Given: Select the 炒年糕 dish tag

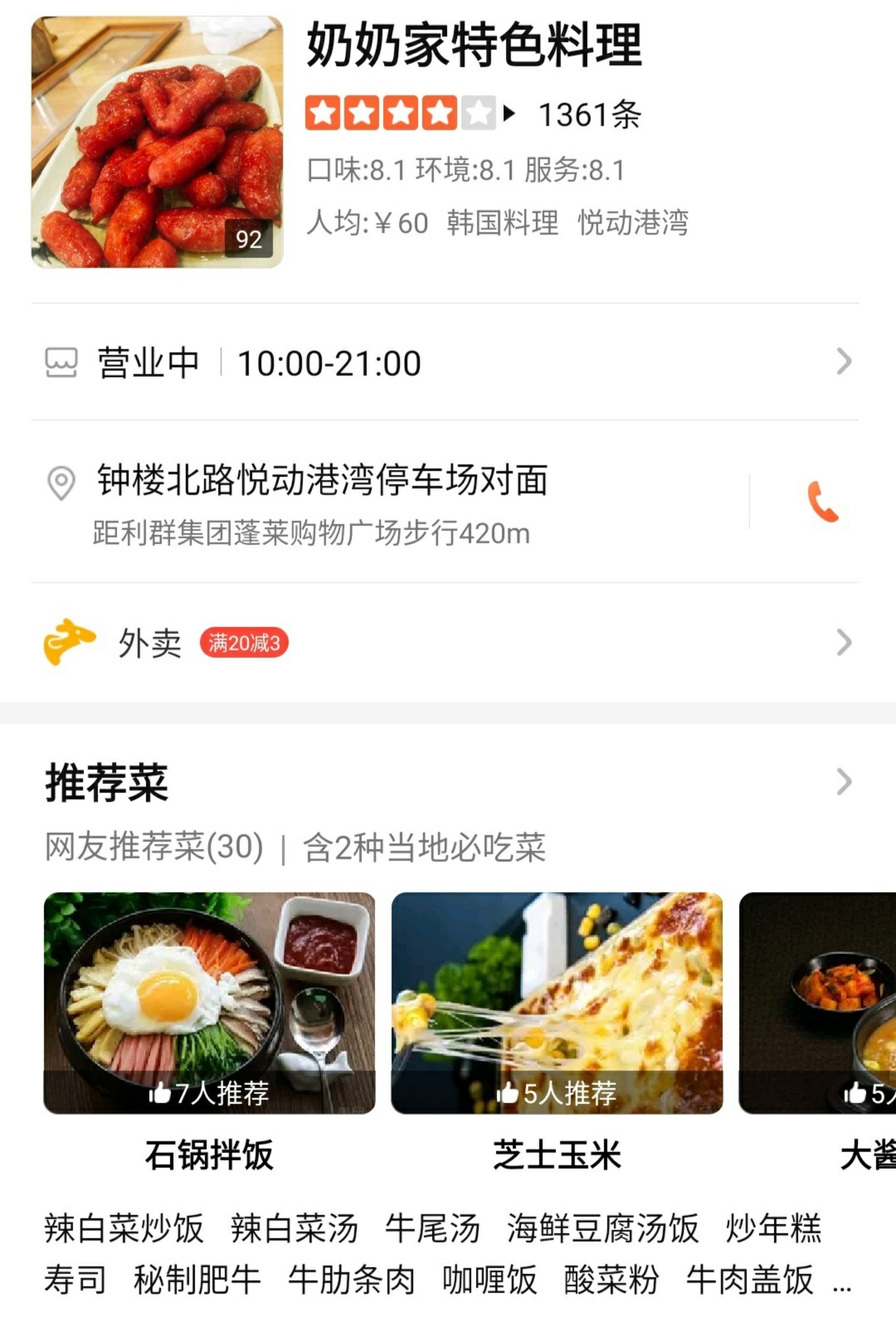Looking at the screenshot, I should point(773,1229).
